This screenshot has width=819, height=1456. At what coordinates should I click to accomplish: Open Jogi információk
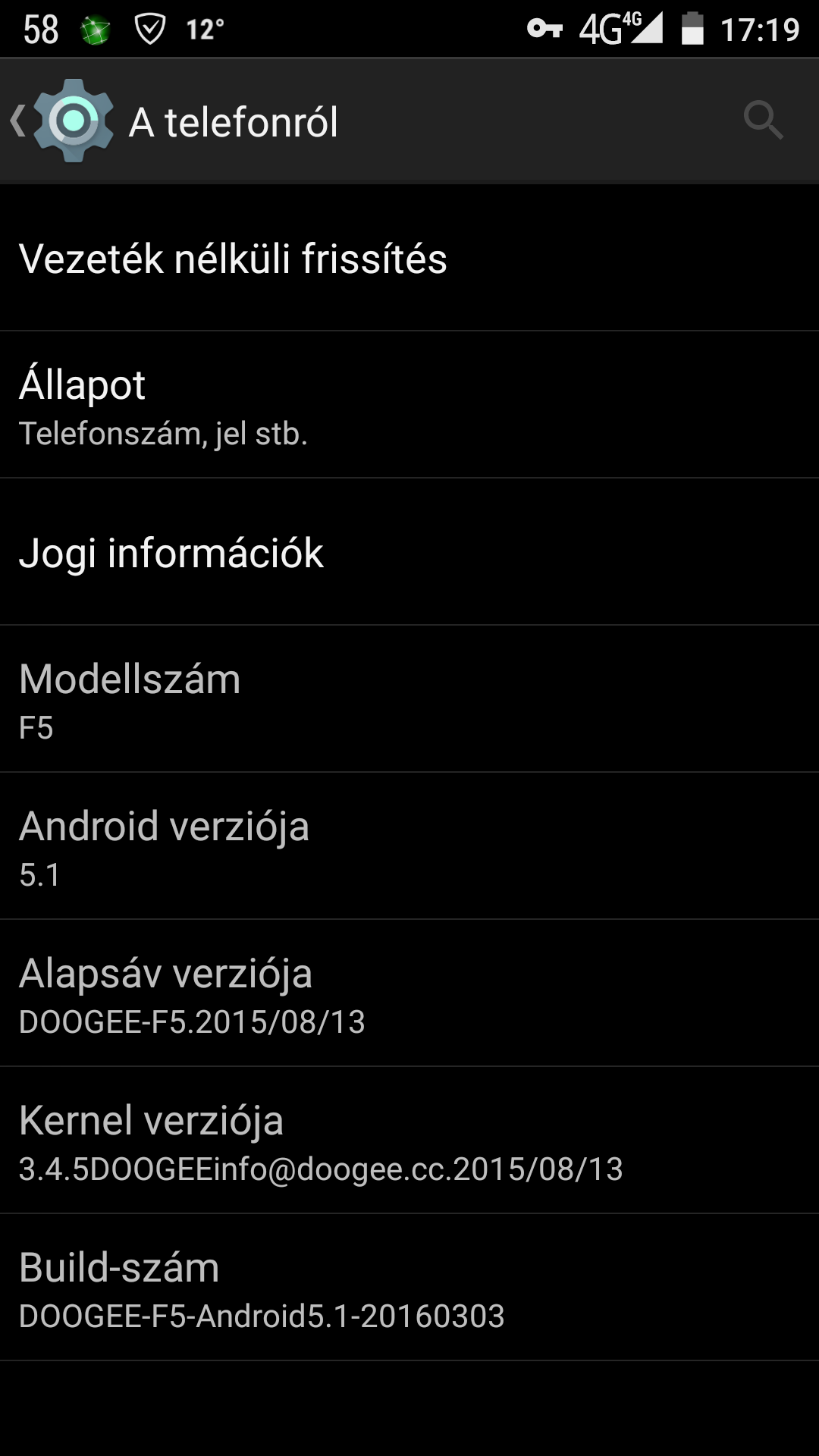[409, 551]
